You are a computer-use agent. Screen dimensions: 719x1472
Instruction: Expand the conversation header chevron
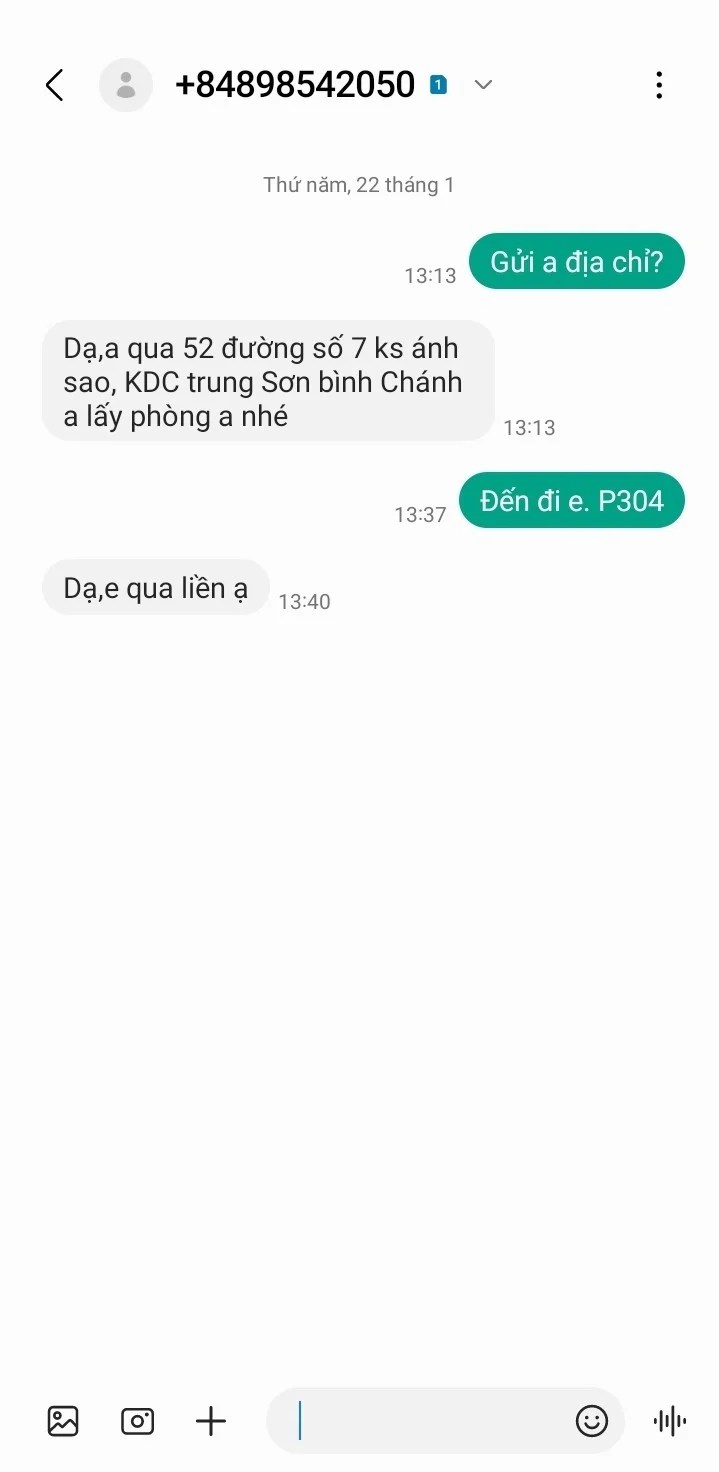pos(483,85)
